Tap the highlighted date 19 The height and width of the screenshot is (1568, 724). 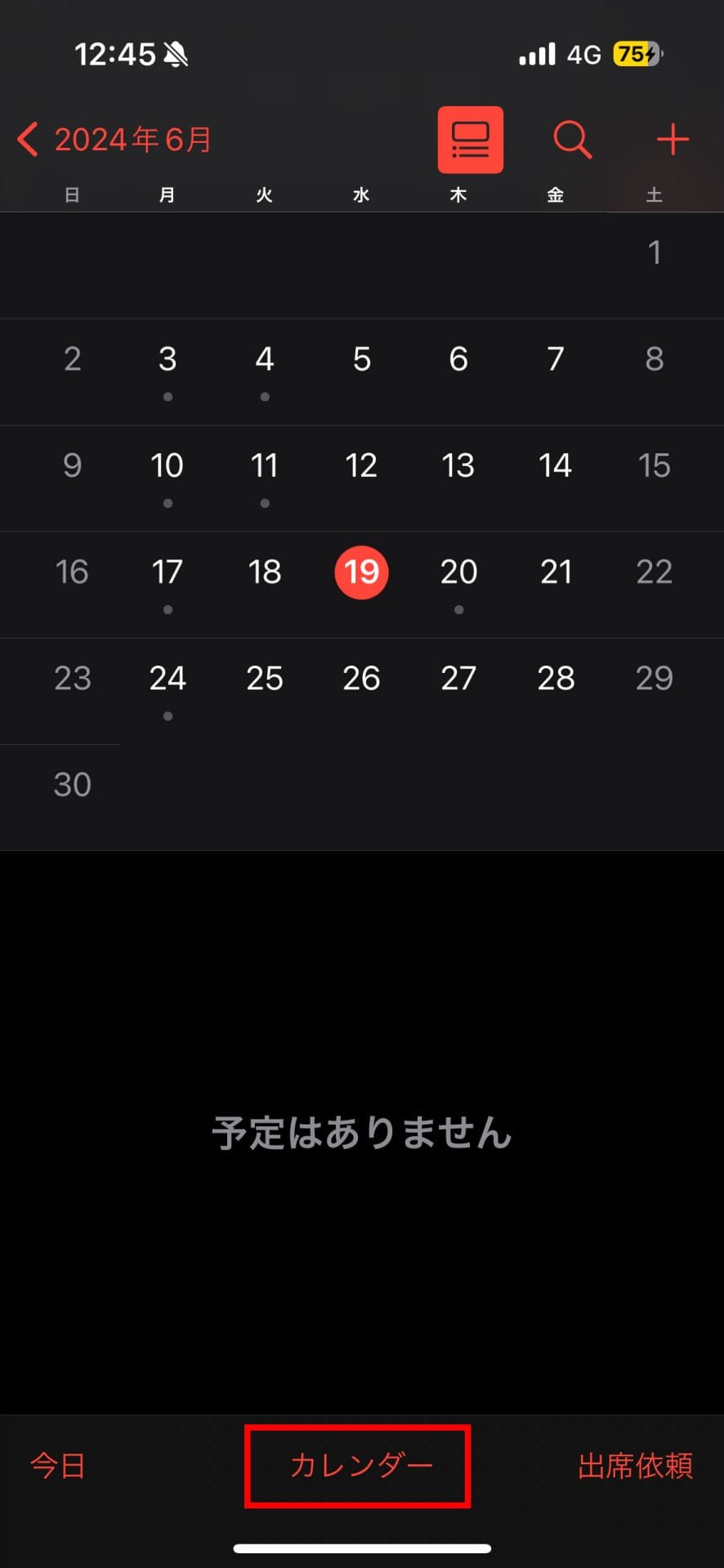pos(361,572)
